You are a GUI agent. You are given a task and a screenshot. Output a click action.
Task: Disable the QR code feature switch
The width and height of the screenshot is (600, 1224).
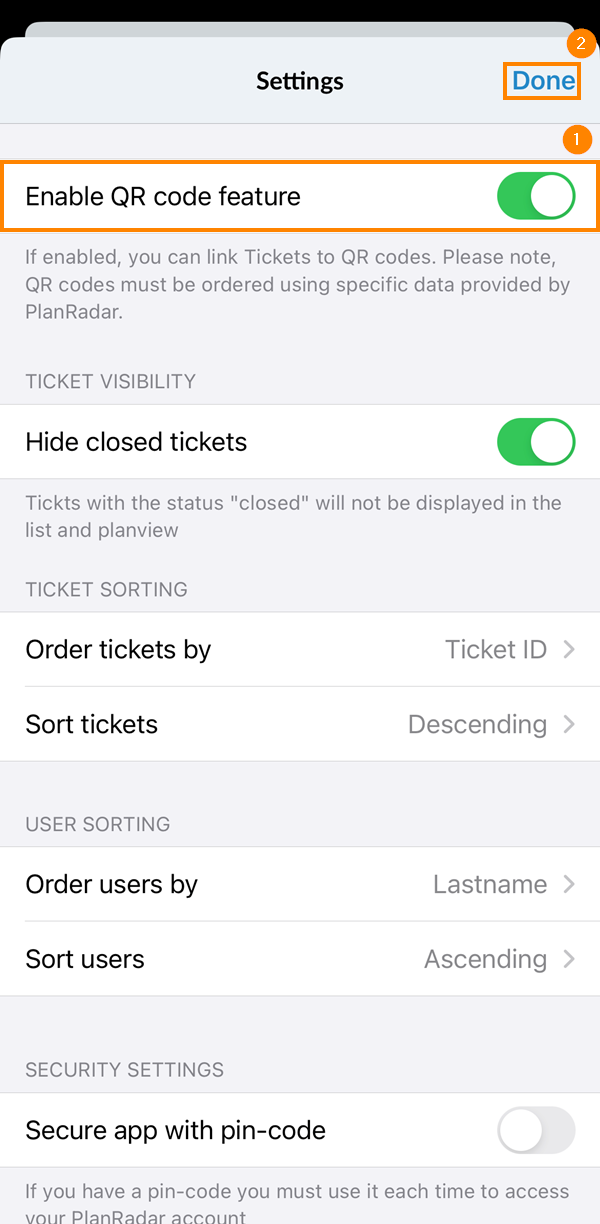tap(536, 196)
